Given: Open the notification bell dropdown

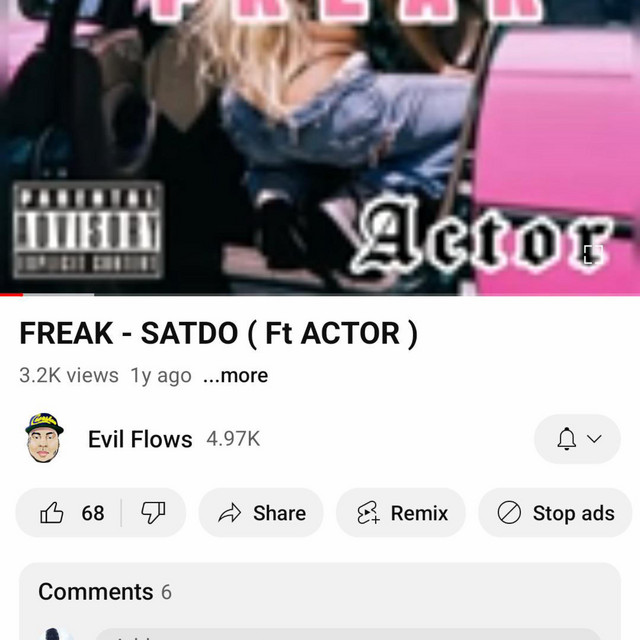Looking at the screenshot, I should [578, 439].
